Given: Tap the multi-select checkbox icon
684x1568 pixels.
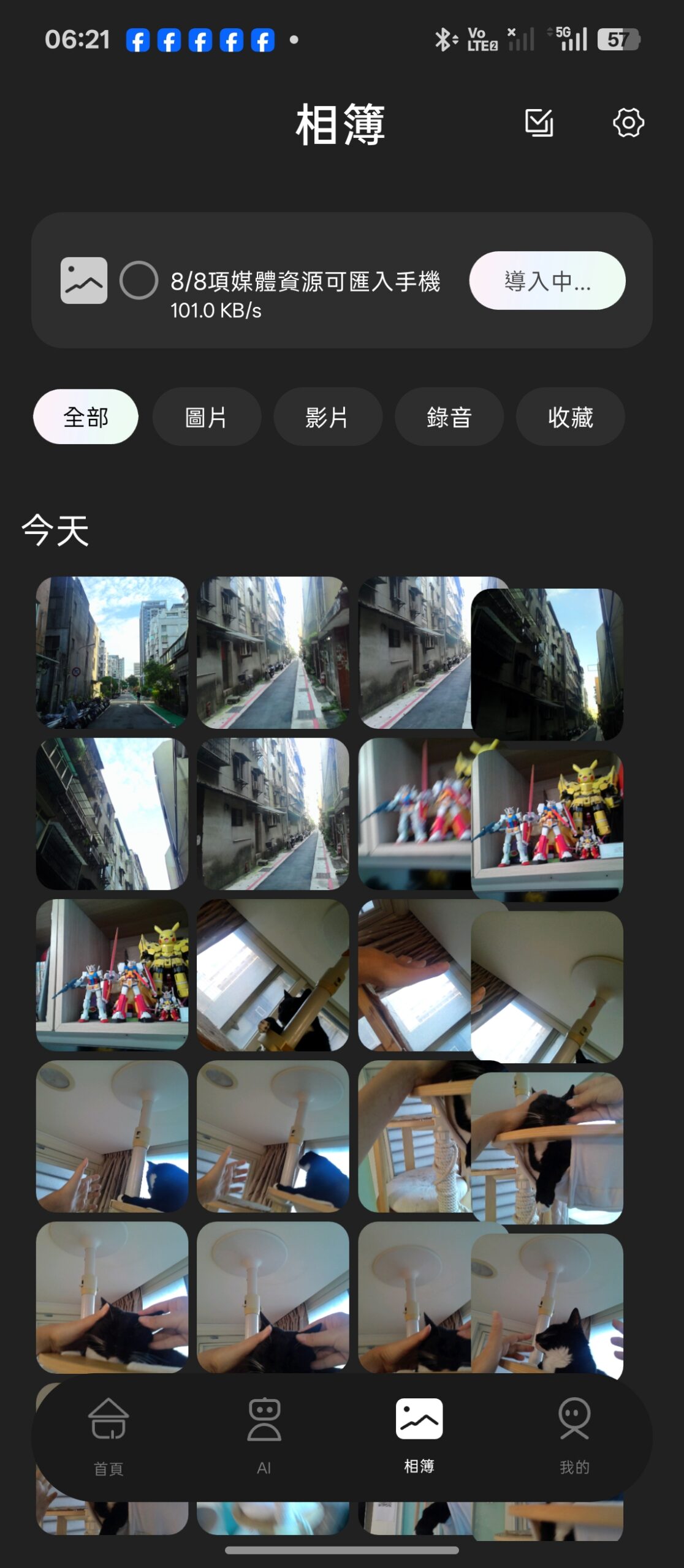Looking at the screenshot, I should (539, 123).
